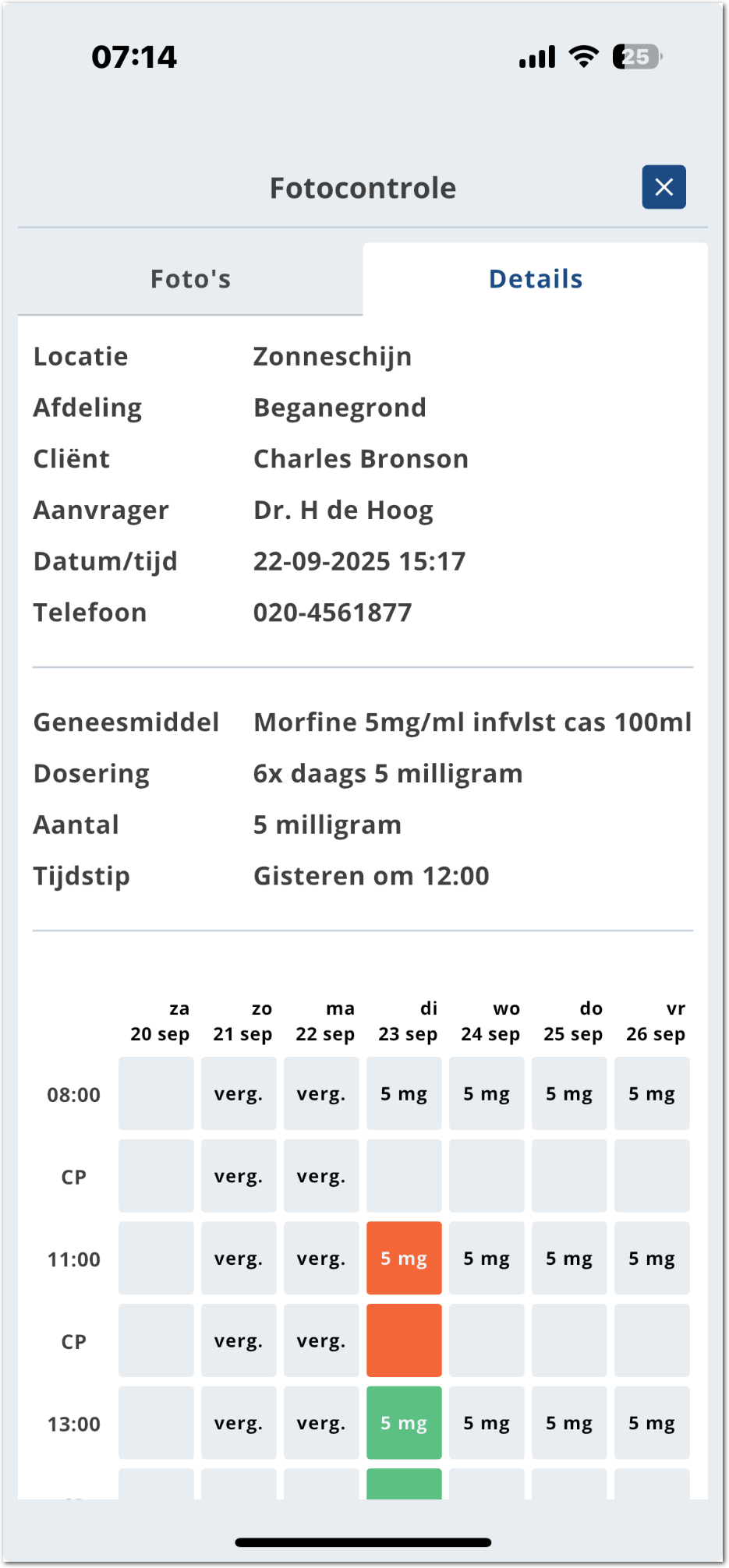This screenshot has height=1568, width=729.
Task: Select the Details tab
Action: 536,279
